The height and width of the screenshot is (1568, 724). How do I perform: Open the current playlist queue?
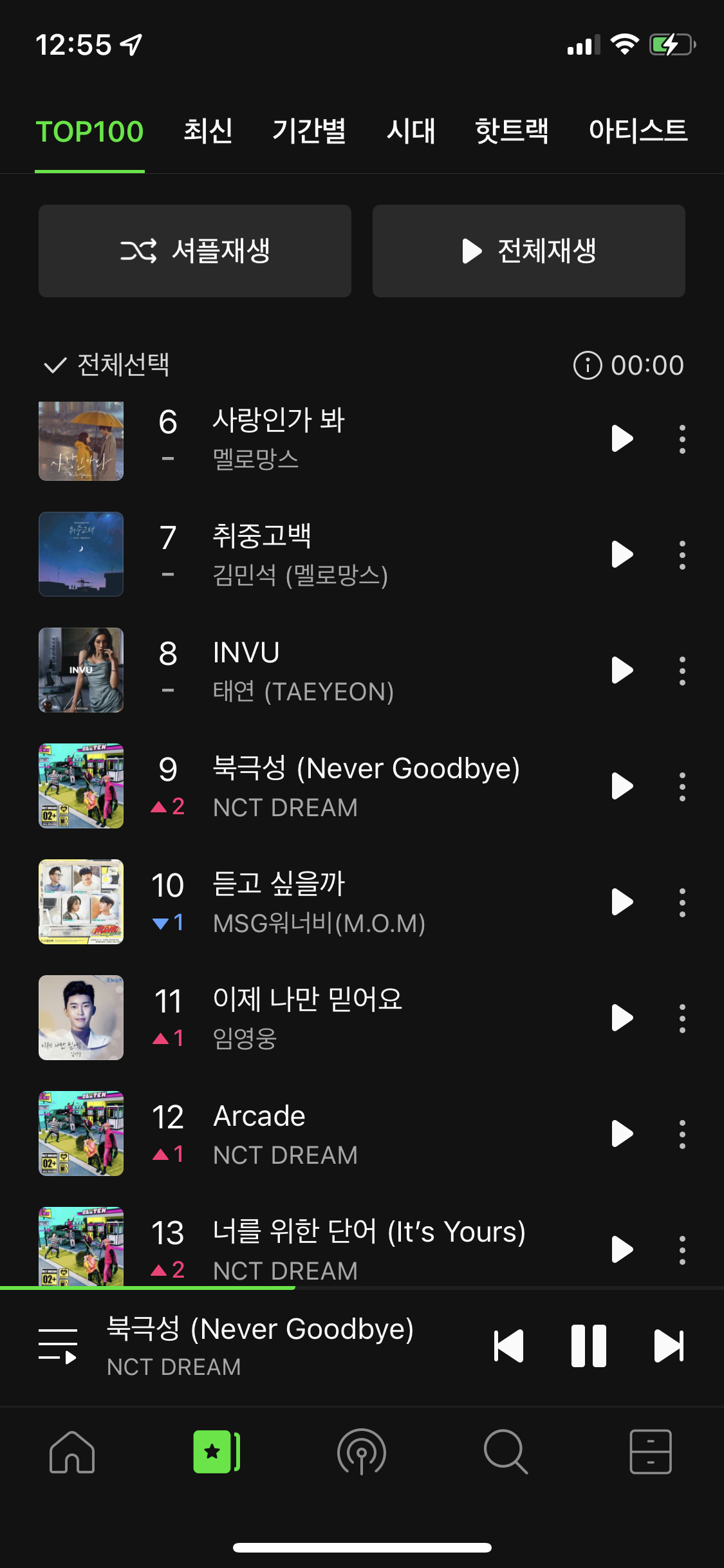pos(58,1346)
